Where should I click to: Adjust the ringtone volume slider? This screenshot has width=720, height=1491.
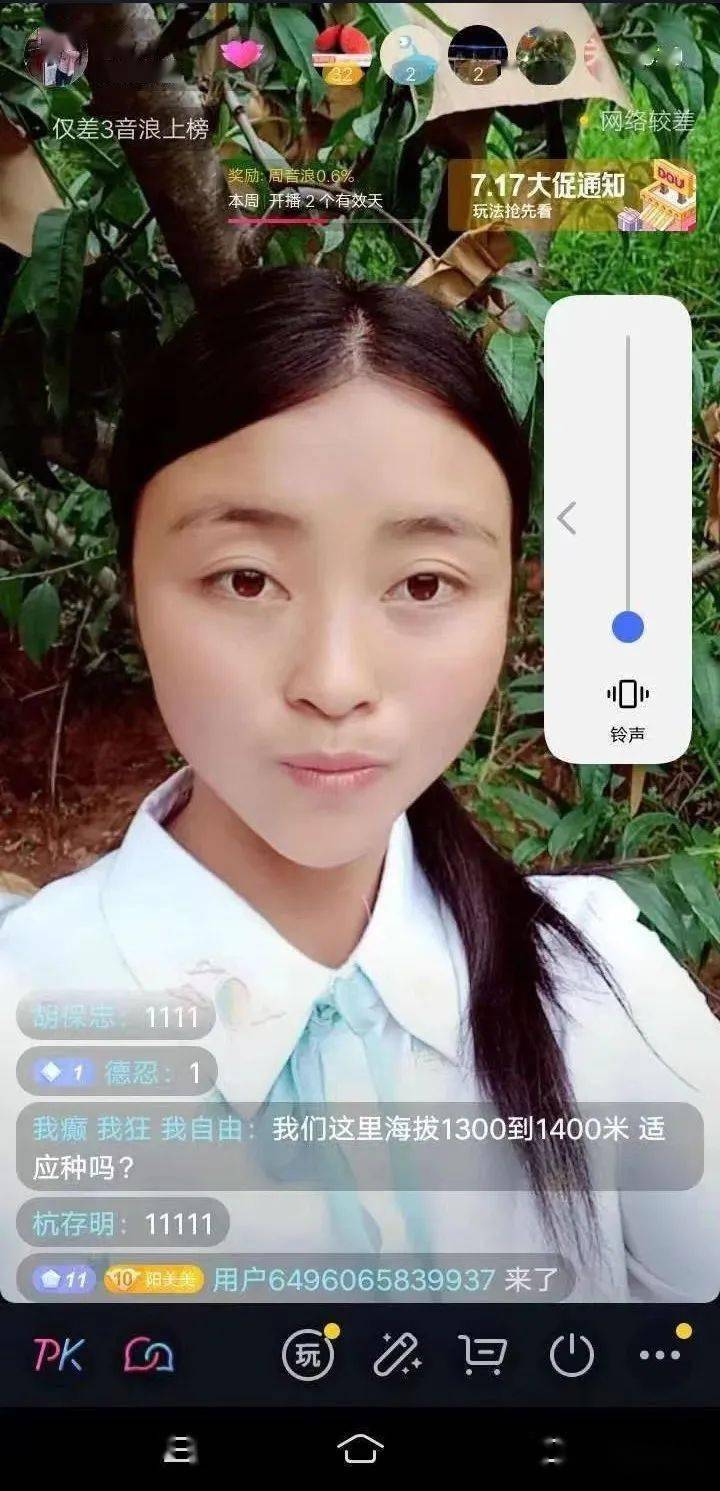pos(627,627)
